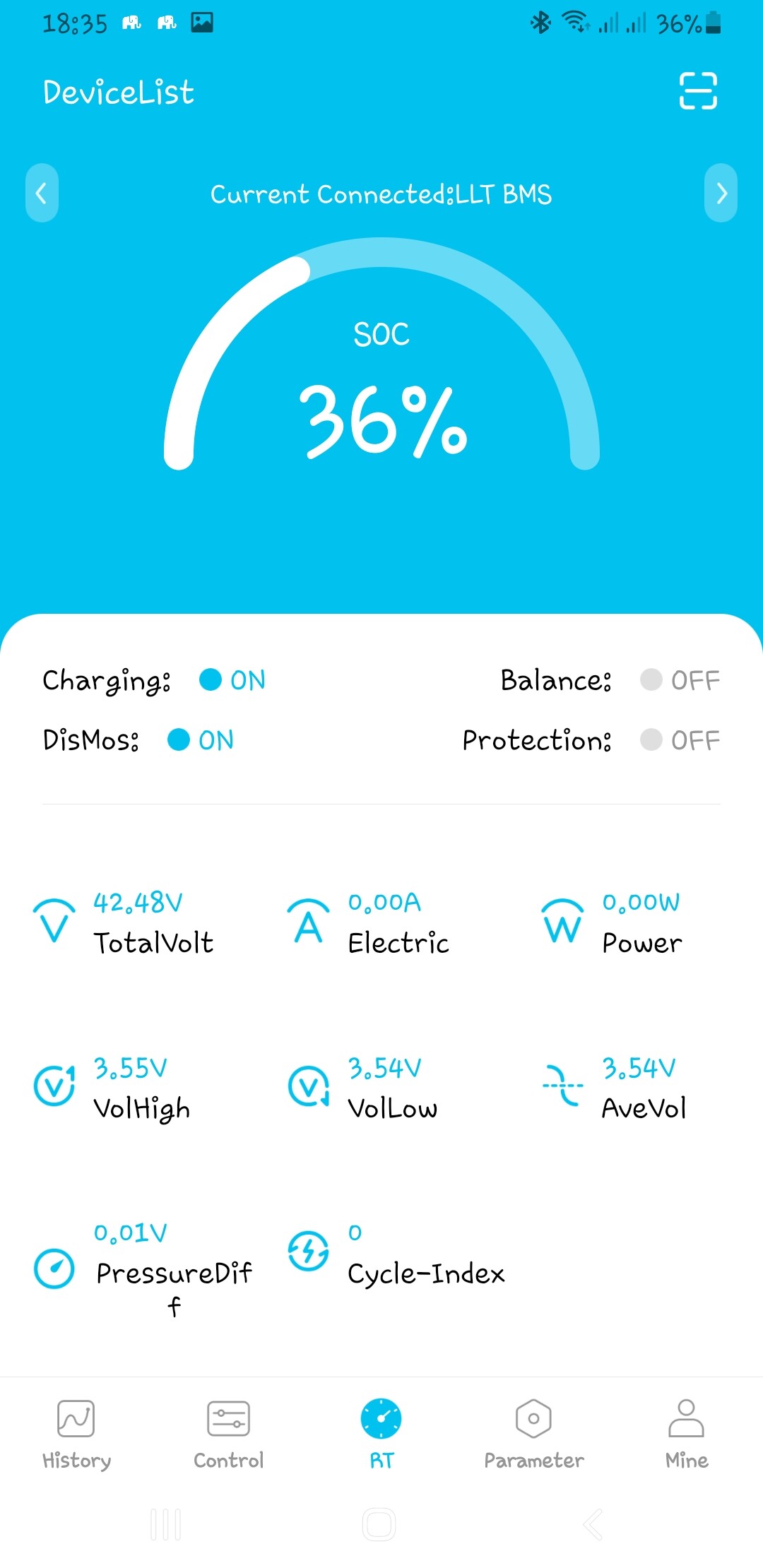The width and height of the screenshot is (763, 1568).
Task: Go to next device with right arrow
Action: [721, 193]
